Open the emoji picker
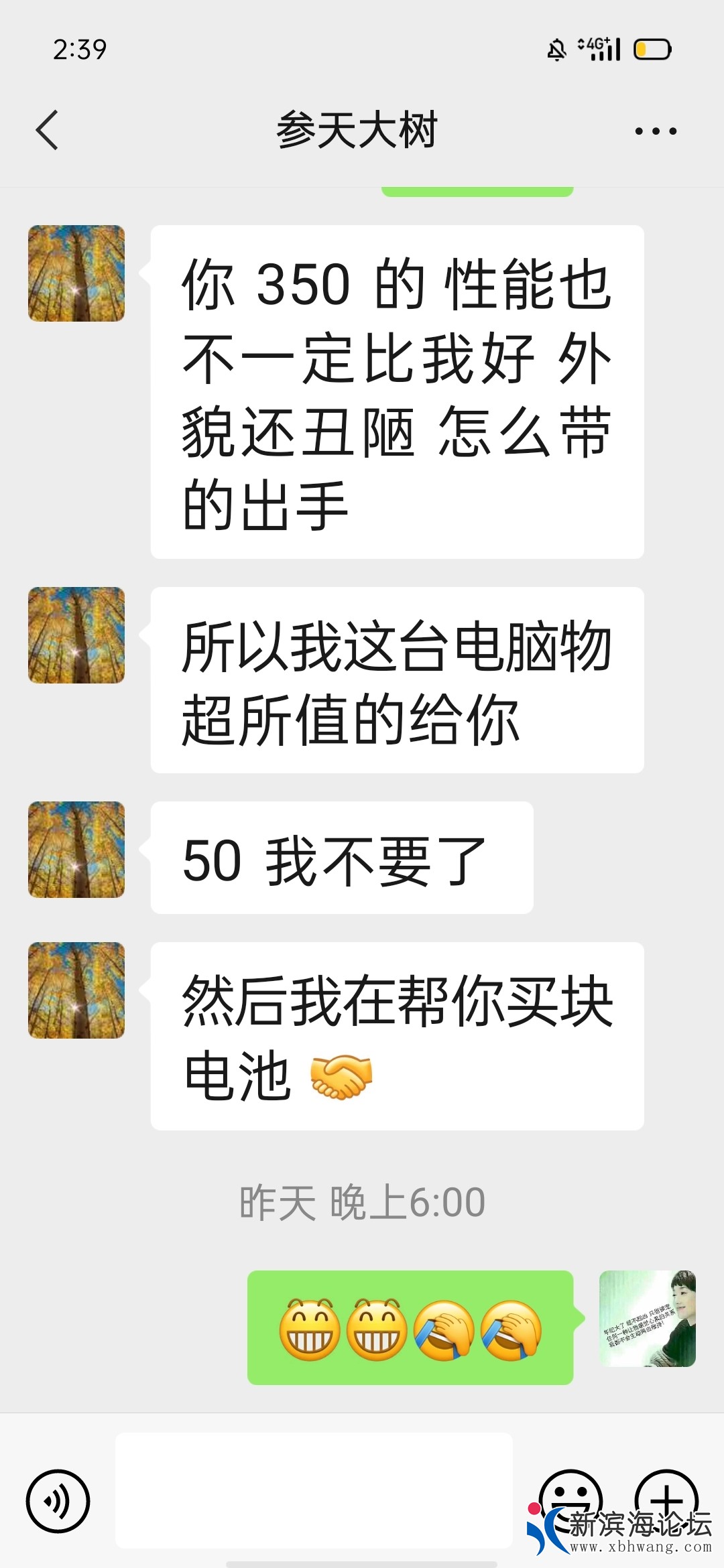Screen dimensions: 724x1568 (570, 1498)
